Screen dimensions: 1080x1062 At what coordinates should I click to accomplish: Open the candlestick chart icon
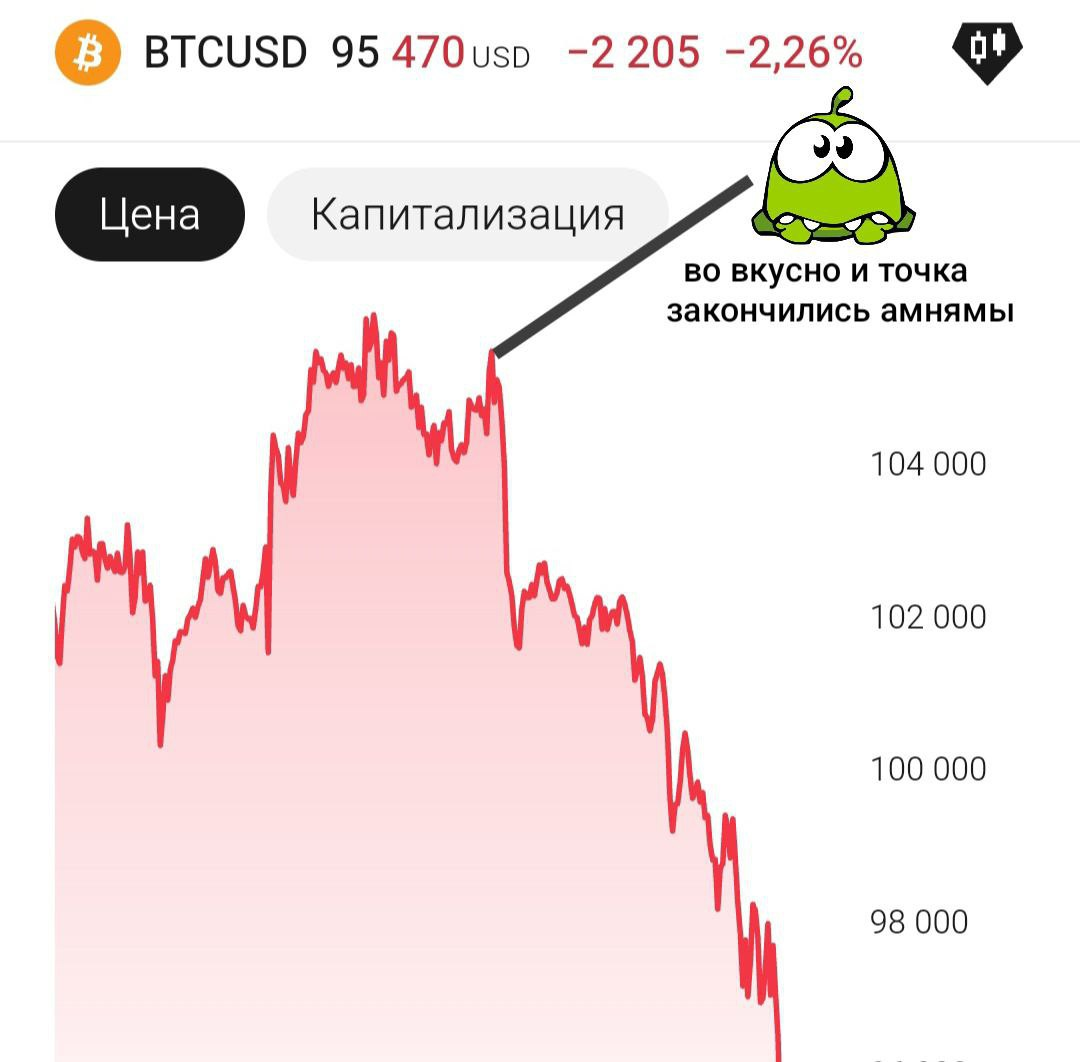coord(987,53)
